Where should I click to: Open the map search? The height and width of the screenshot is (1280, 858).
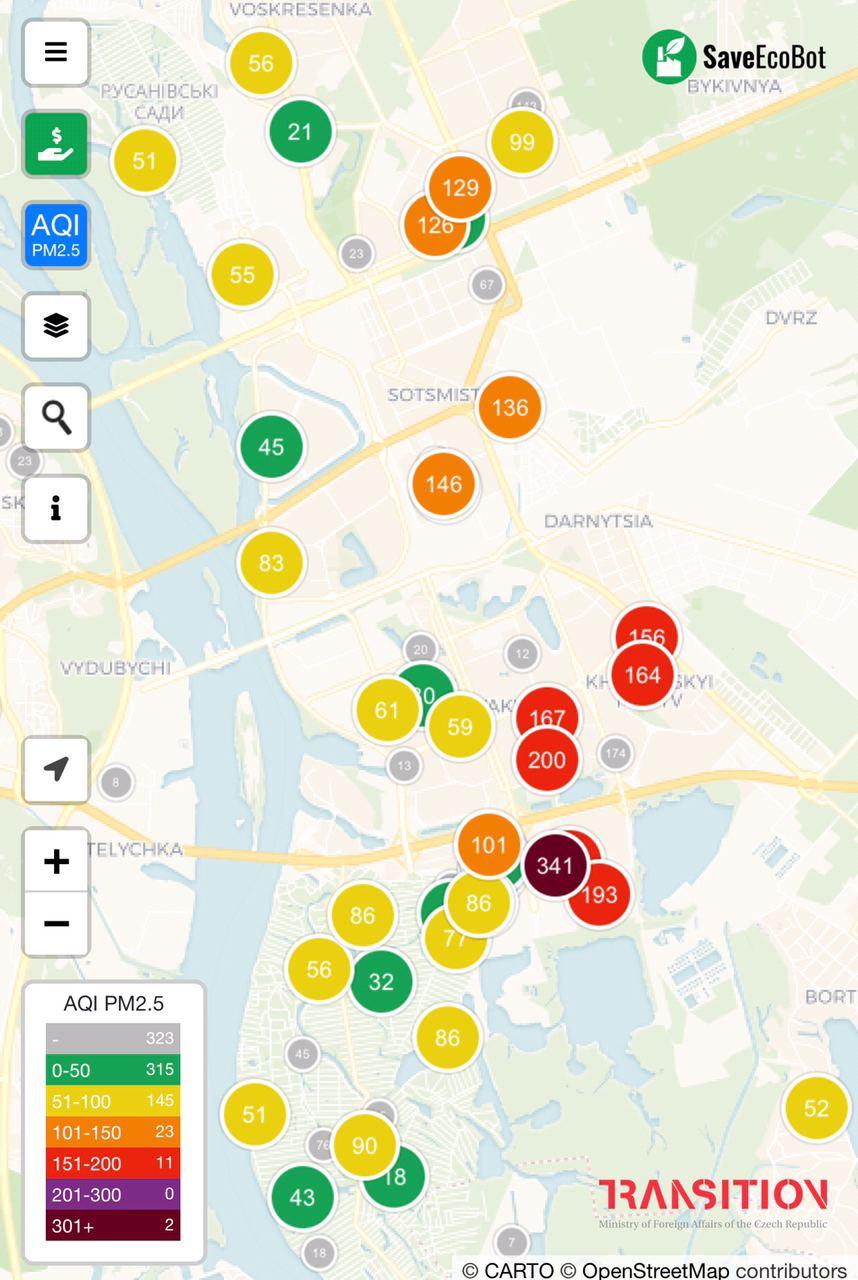point(56,417)
